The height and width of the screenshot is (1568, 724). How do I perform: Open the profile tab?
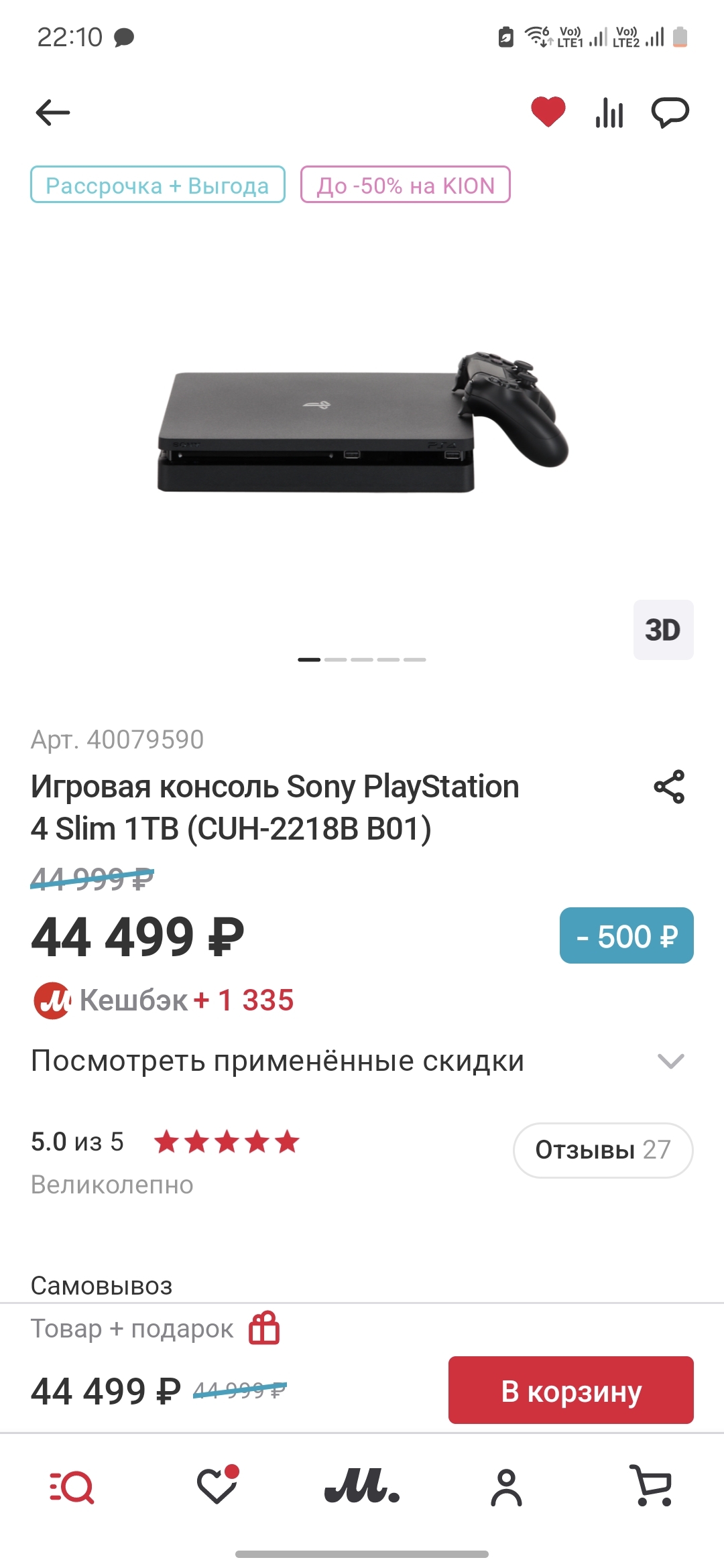point(506,1488)
